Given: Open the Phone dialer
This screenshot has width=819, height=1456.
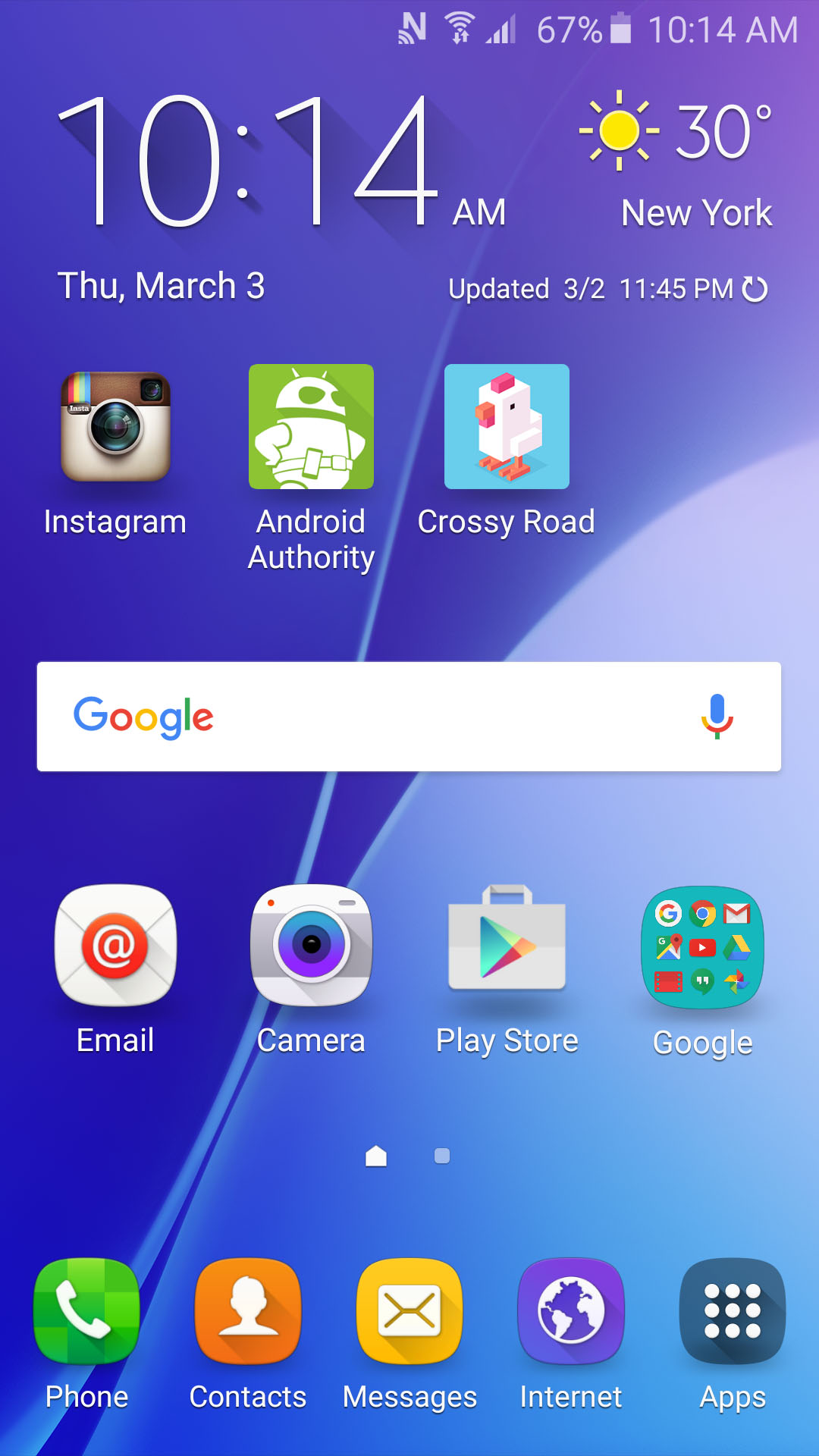Looking at the screenshot, I should click(x=86, y=1312).
